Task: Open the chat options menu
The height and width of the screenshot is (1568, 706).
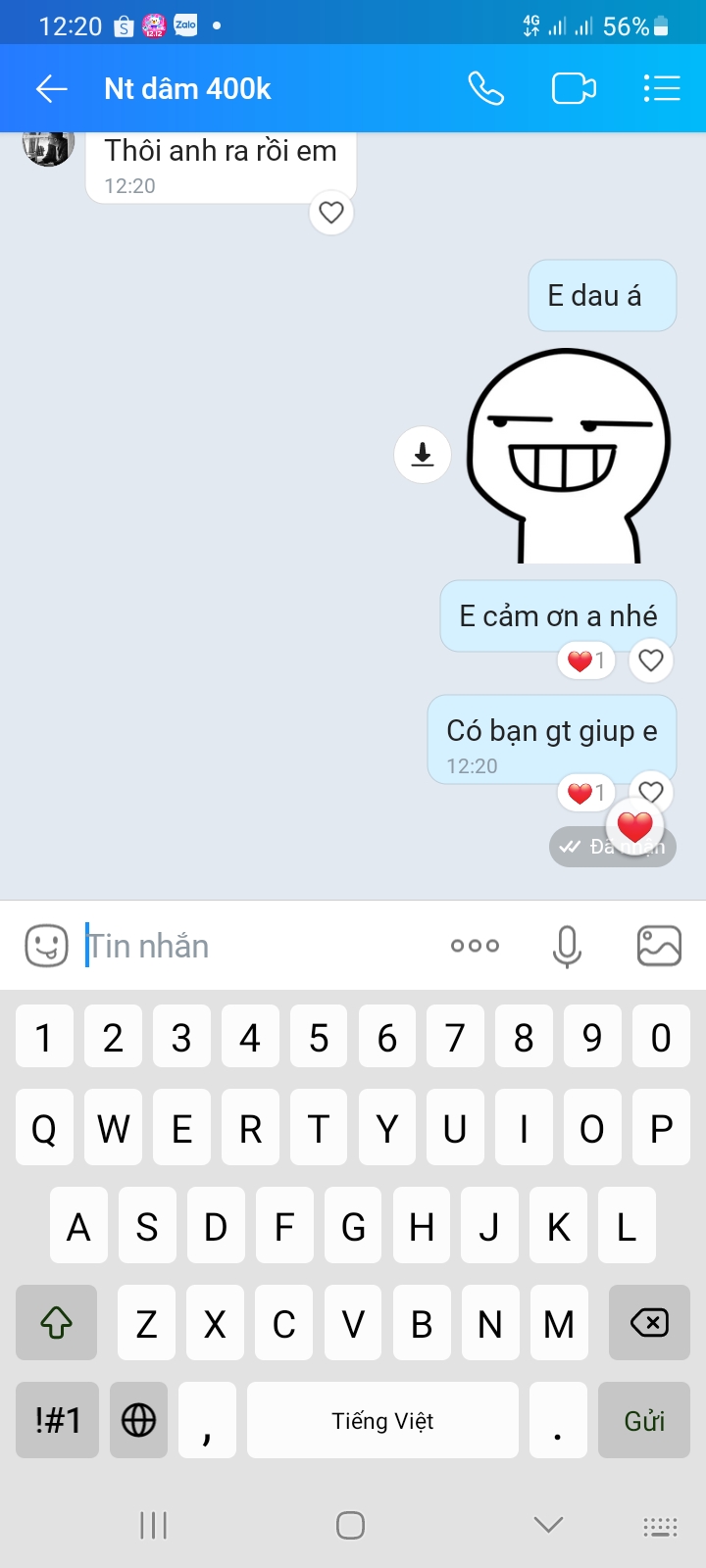Action: (x=662, y=89)
